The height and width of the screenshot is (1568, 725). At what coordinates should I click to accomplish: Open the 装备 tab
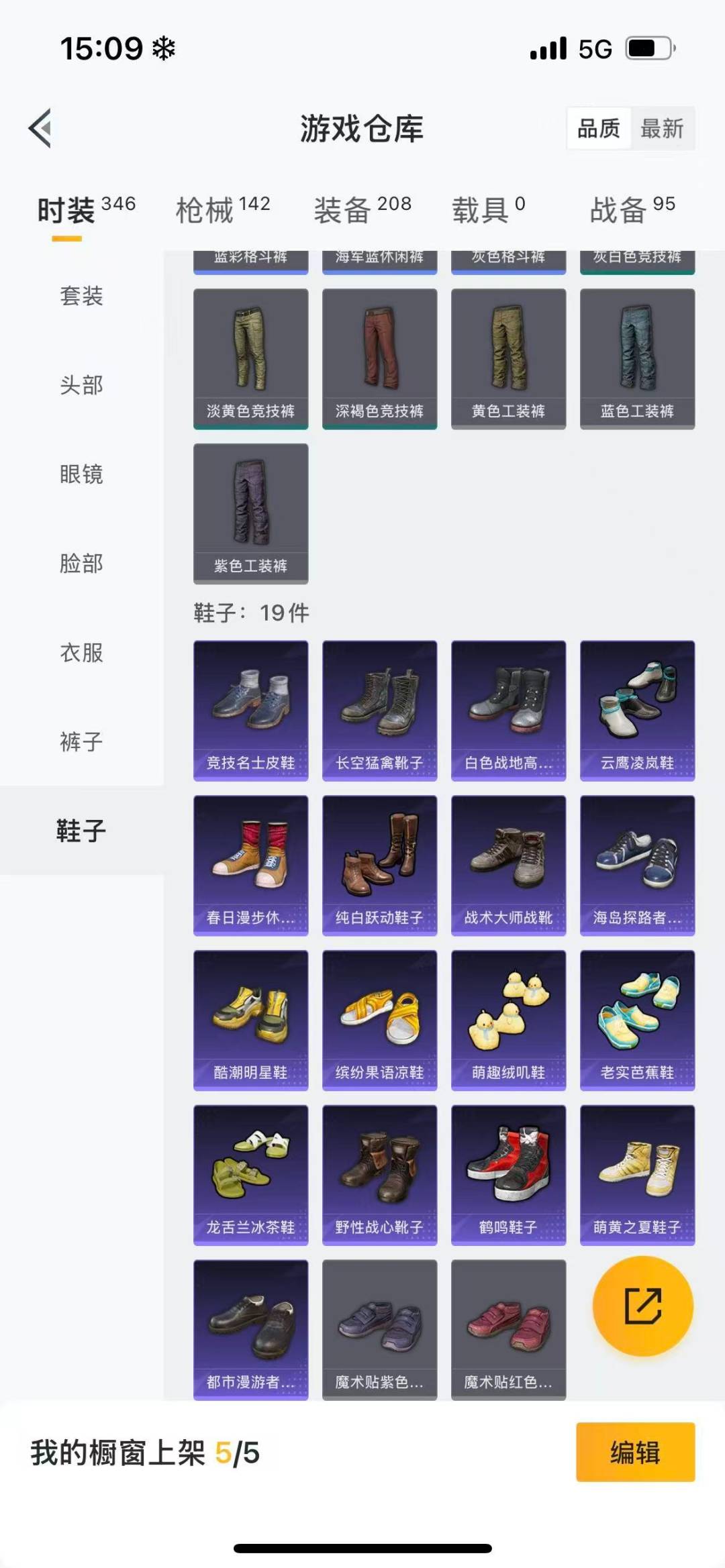pyautogui.click(x=362, y=210)
